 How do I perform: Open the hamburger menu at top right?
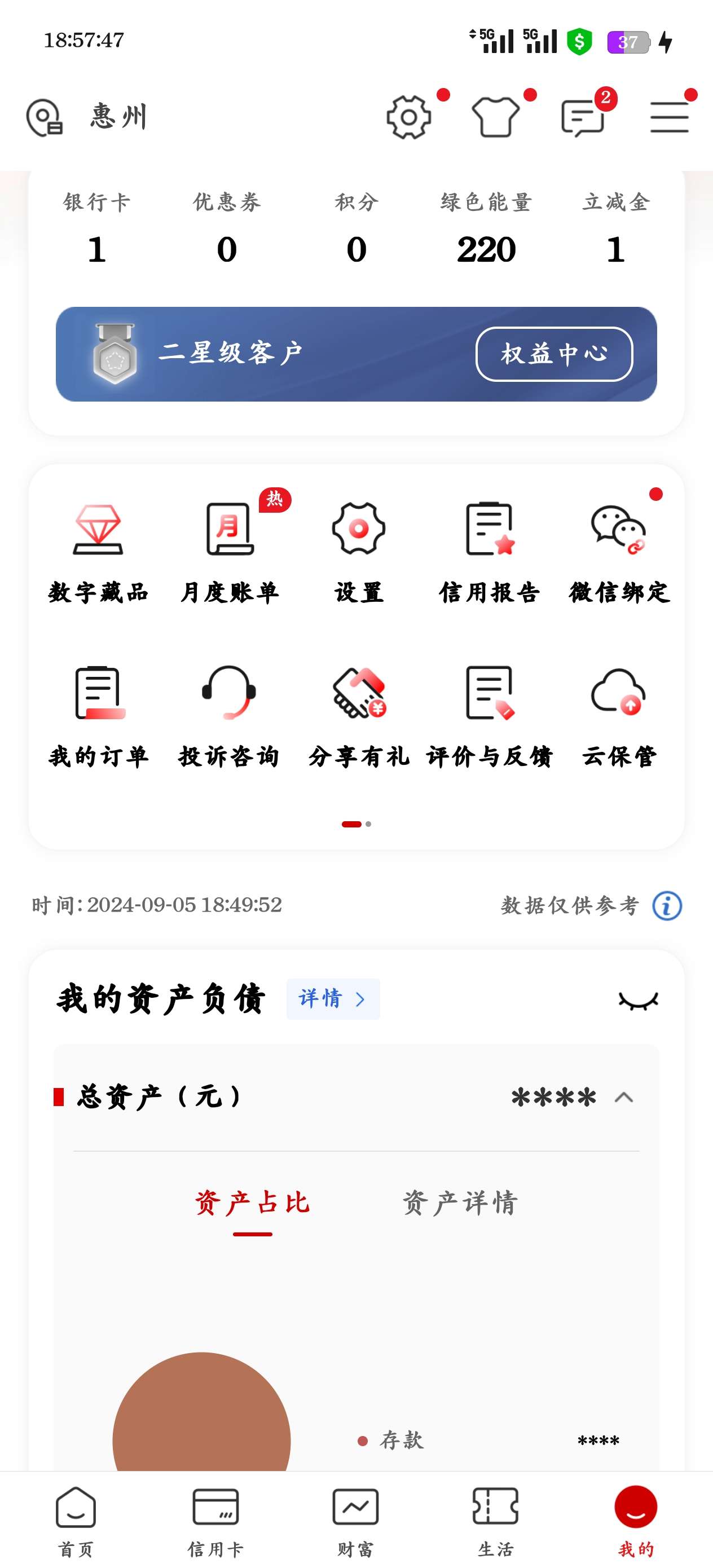click(669, 117)
